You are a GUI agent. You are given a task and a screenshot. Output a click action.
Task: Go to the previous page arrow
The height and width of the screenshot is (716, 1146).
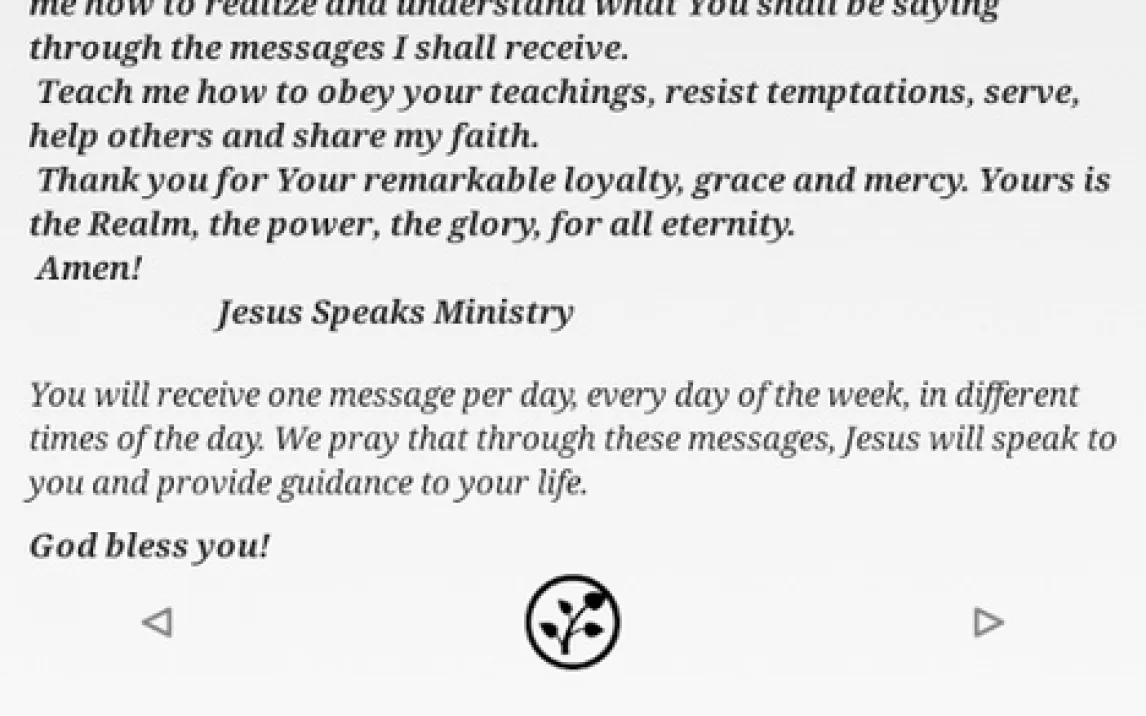[x=157, y=622]
